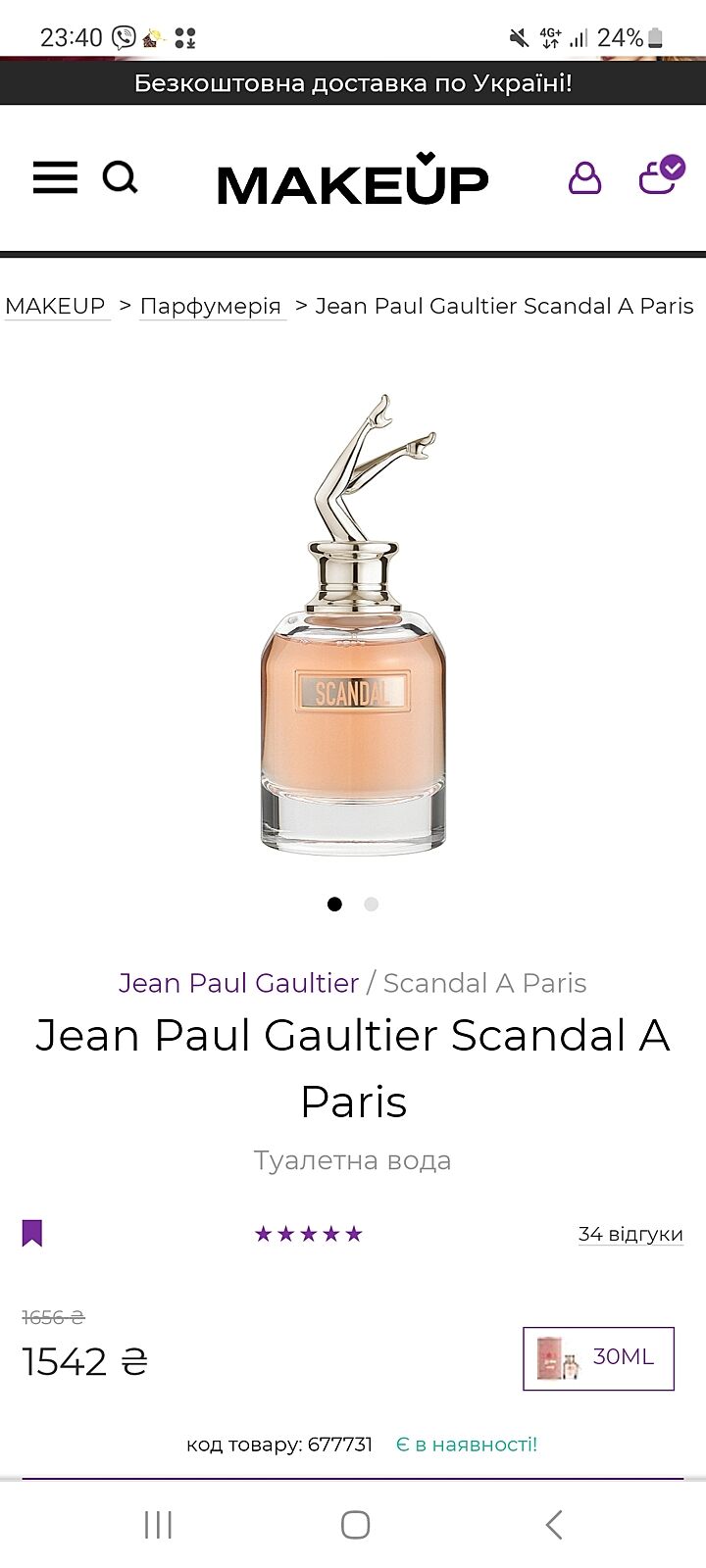Open site search
Screen dimensions: 706x1568
(120, 177)
